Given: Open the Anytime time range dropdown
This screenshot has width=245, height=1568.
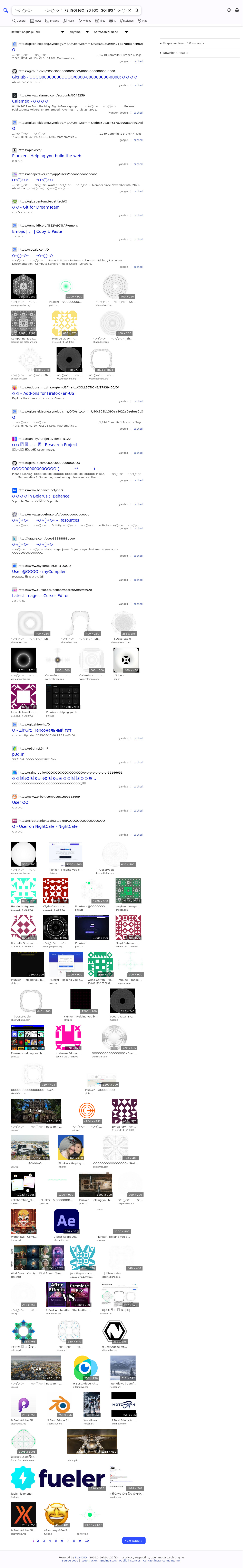Looking at the screenshot, I should (78, 32).
